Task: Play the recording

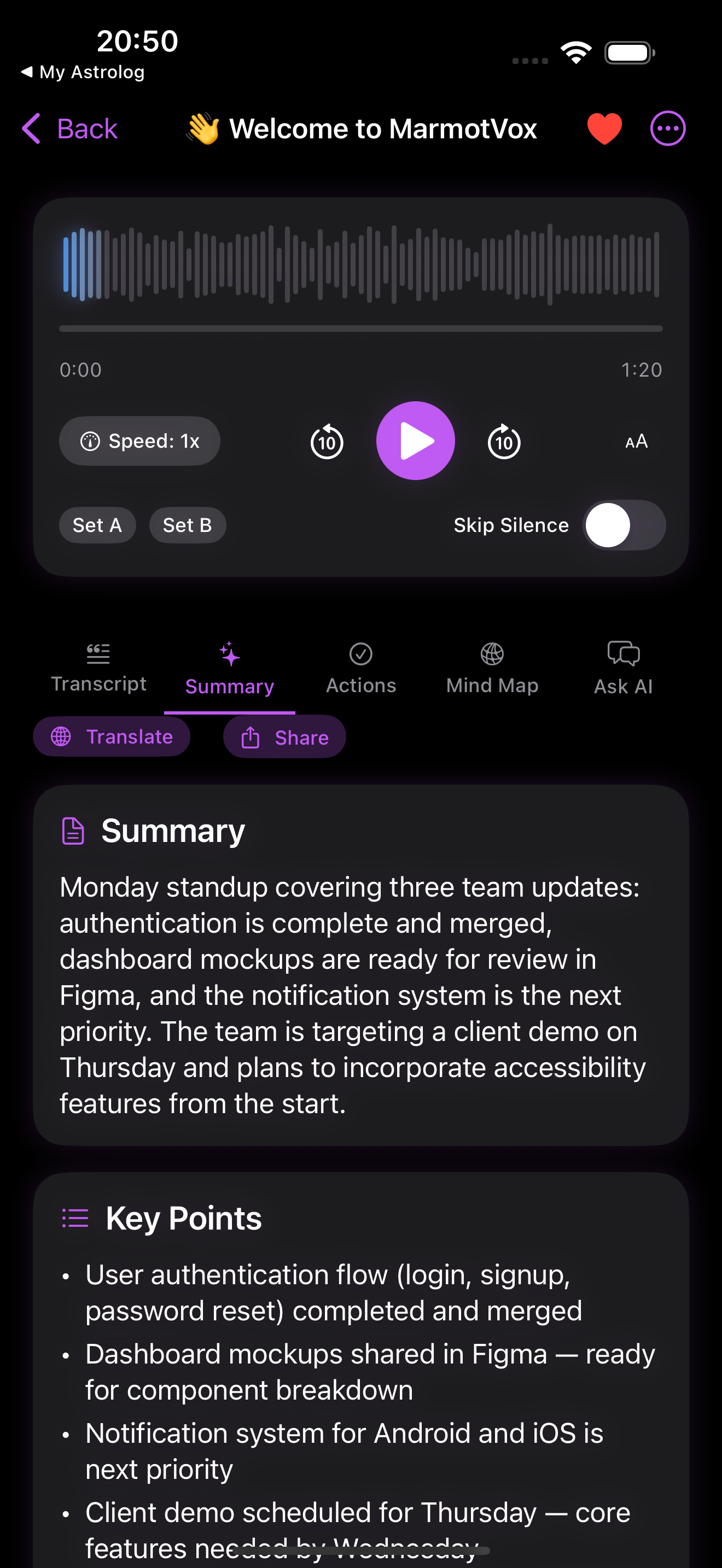Action: coord(415,441)
